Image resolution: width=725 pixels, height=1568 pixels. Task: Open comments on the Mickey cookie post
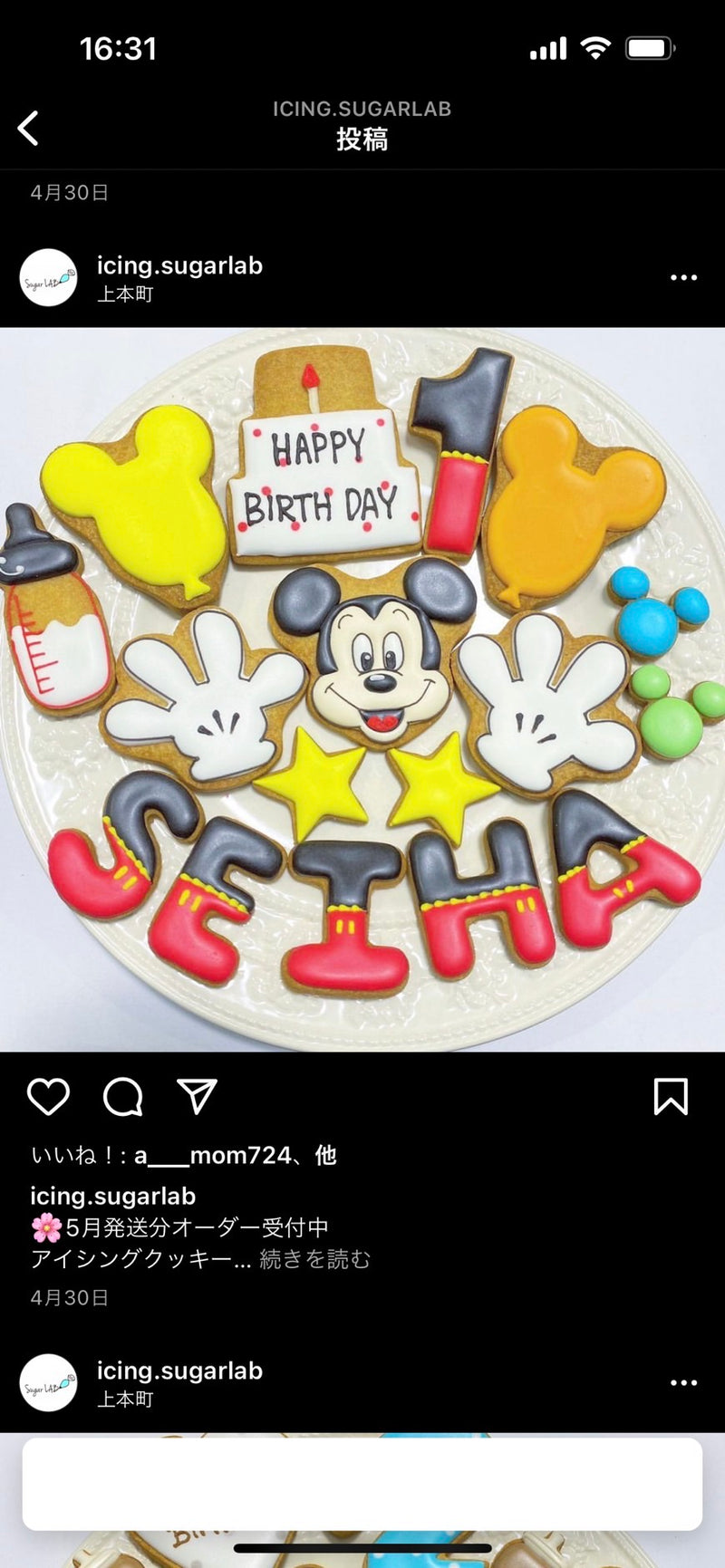(x=122, y=1097)
